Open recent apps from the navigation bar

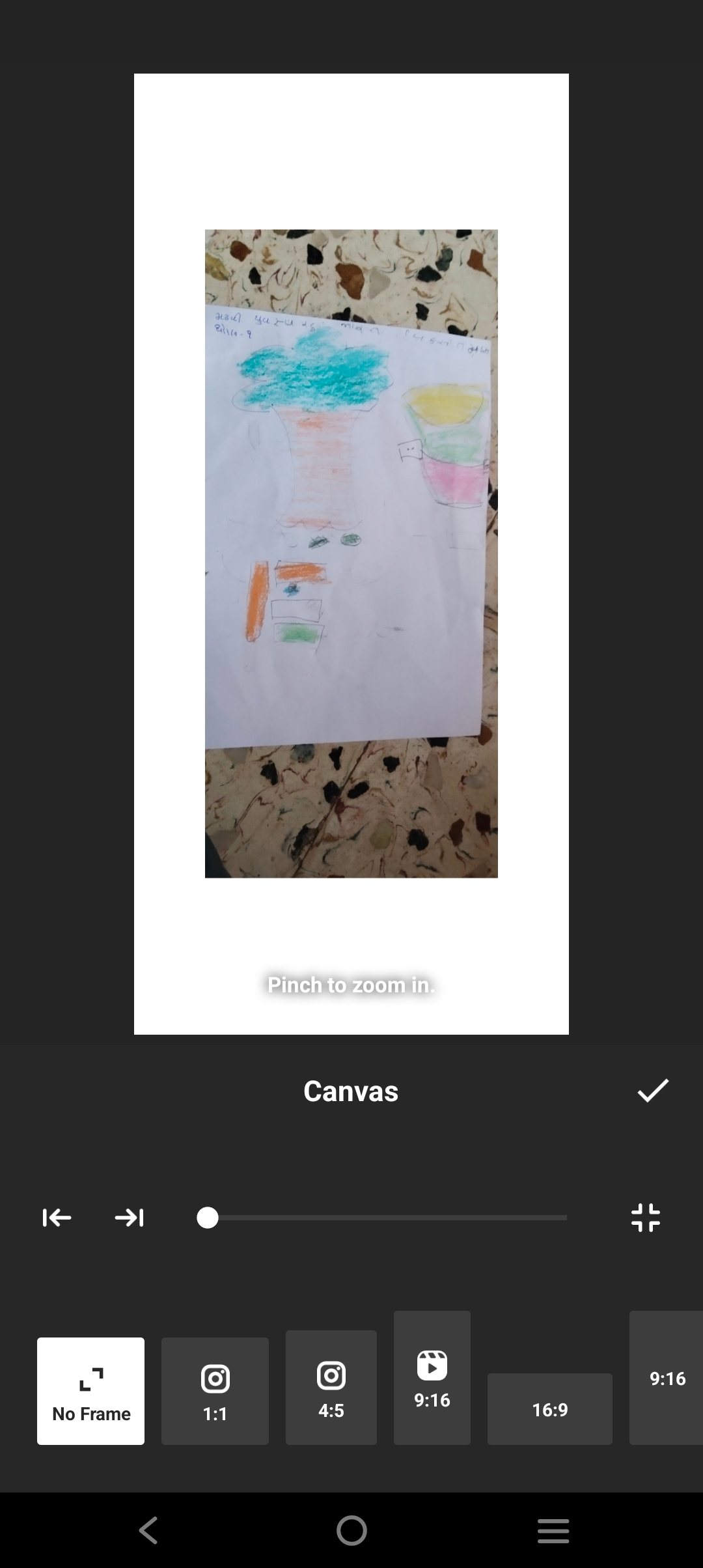[x=553, y=1530]
